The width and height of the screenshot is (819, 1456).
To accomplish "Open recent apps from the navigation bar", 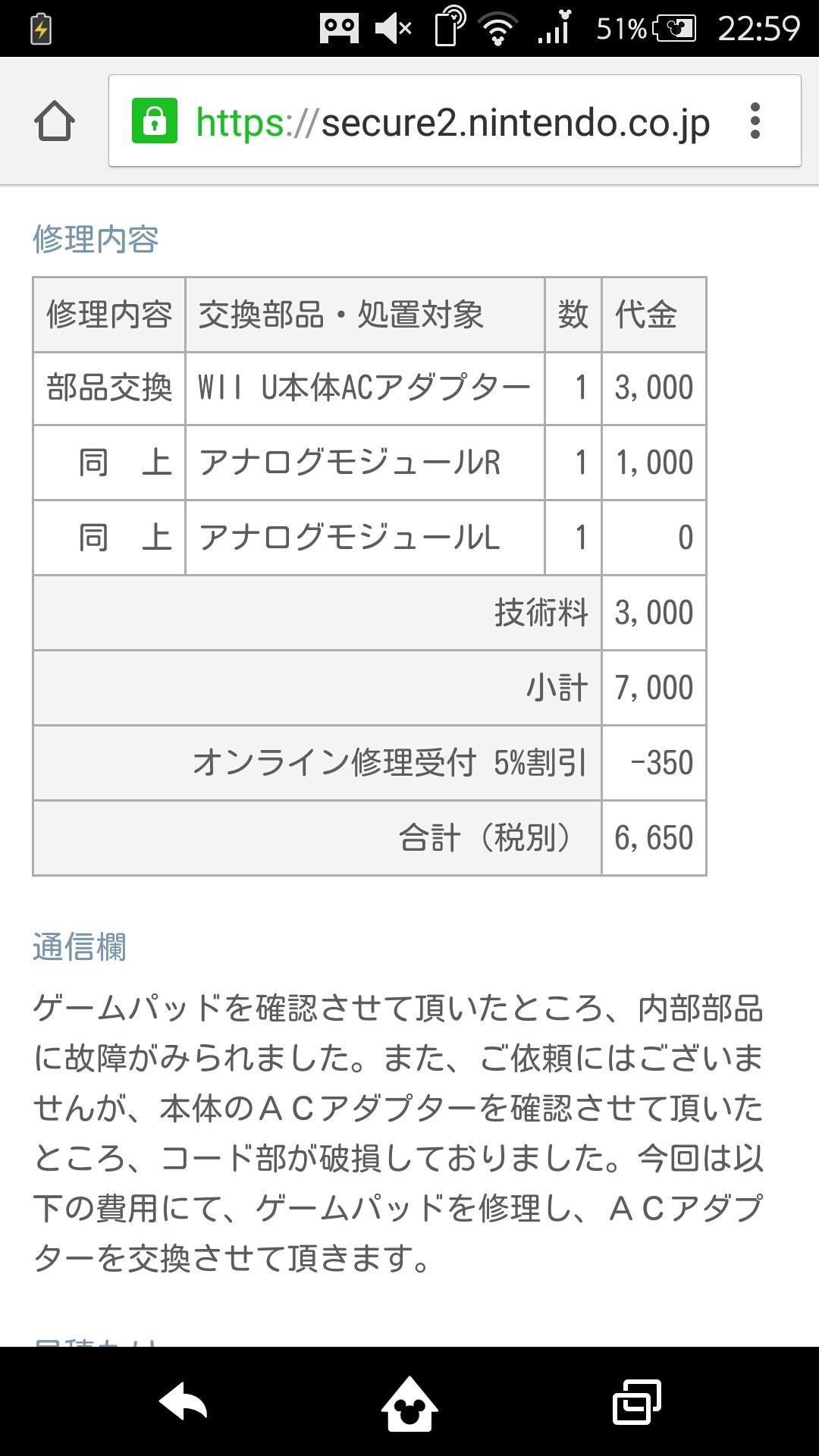I will coord(636,1401).
